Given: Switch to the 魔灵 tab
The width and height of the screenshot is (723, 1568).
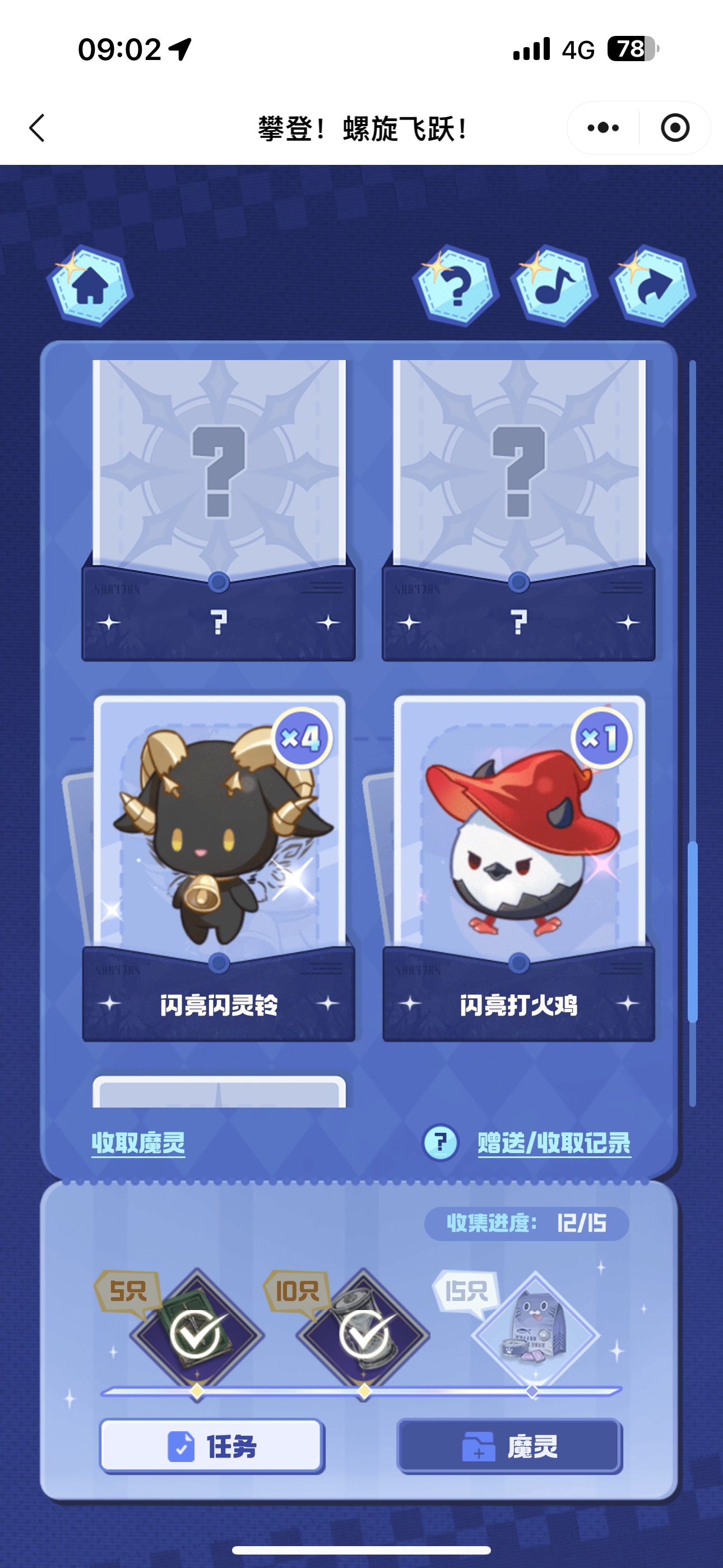Looking at the screenshot, I should click(x=510, y=1446).
